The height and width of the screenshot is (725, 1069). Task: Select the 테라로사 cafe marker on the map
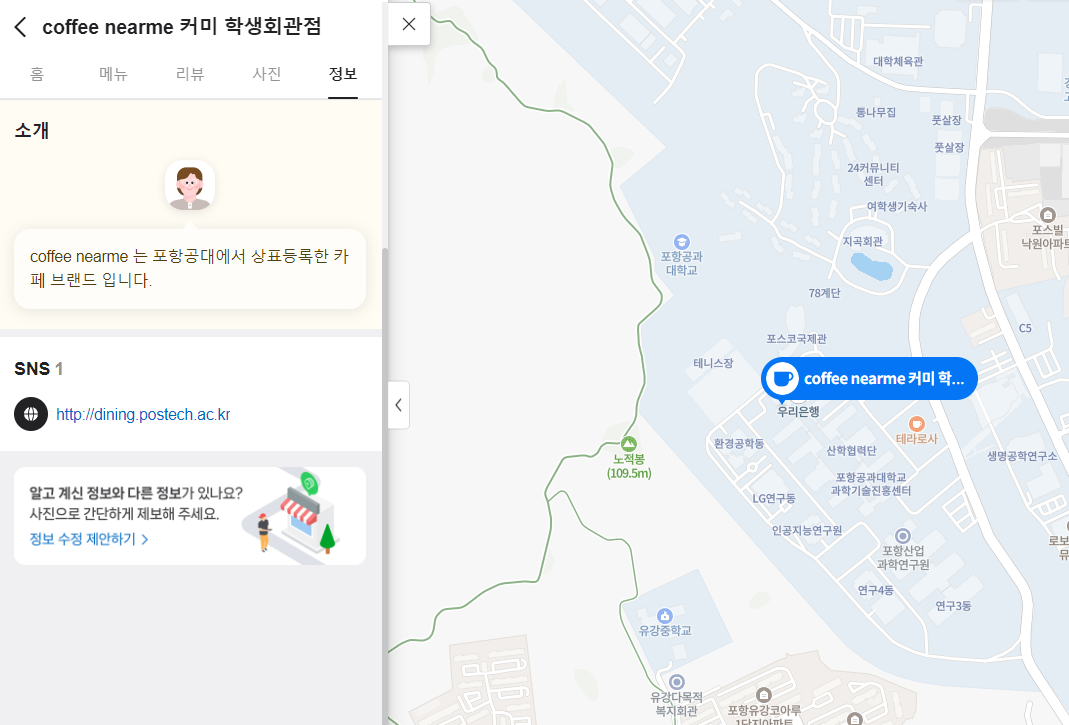[x=917, y=424]
